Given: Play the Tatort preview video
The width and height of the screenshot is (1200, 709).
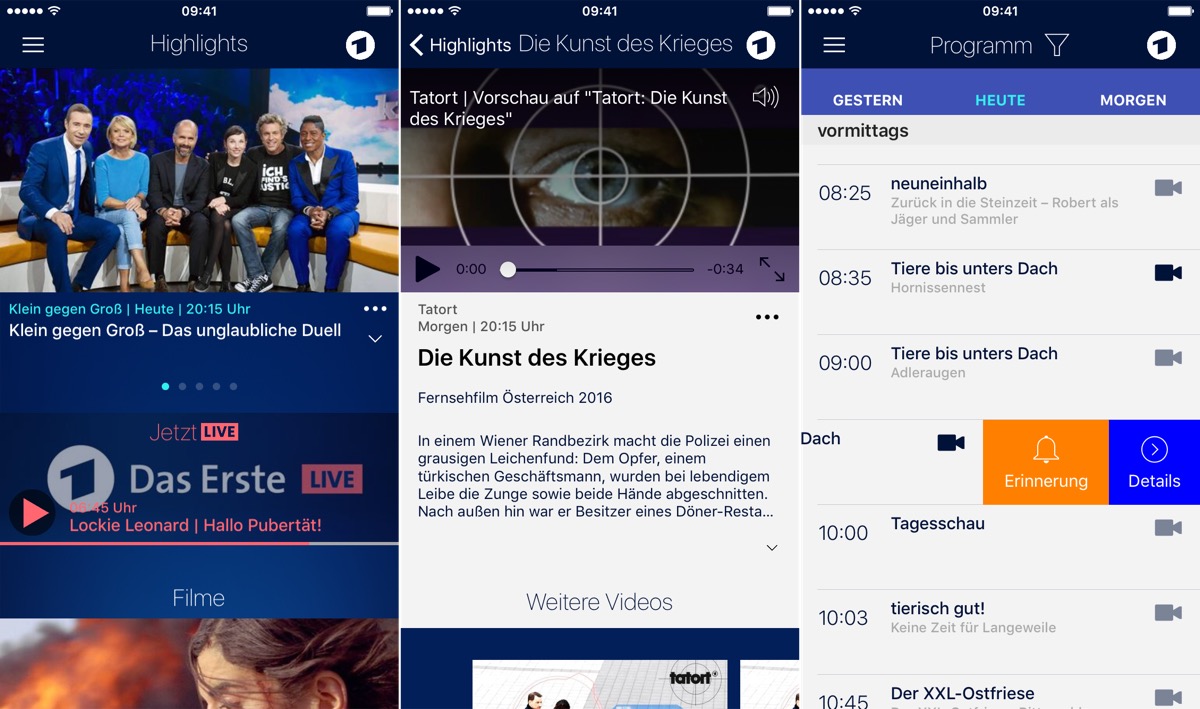Looking at the screenshot, I should pos(427,269).
